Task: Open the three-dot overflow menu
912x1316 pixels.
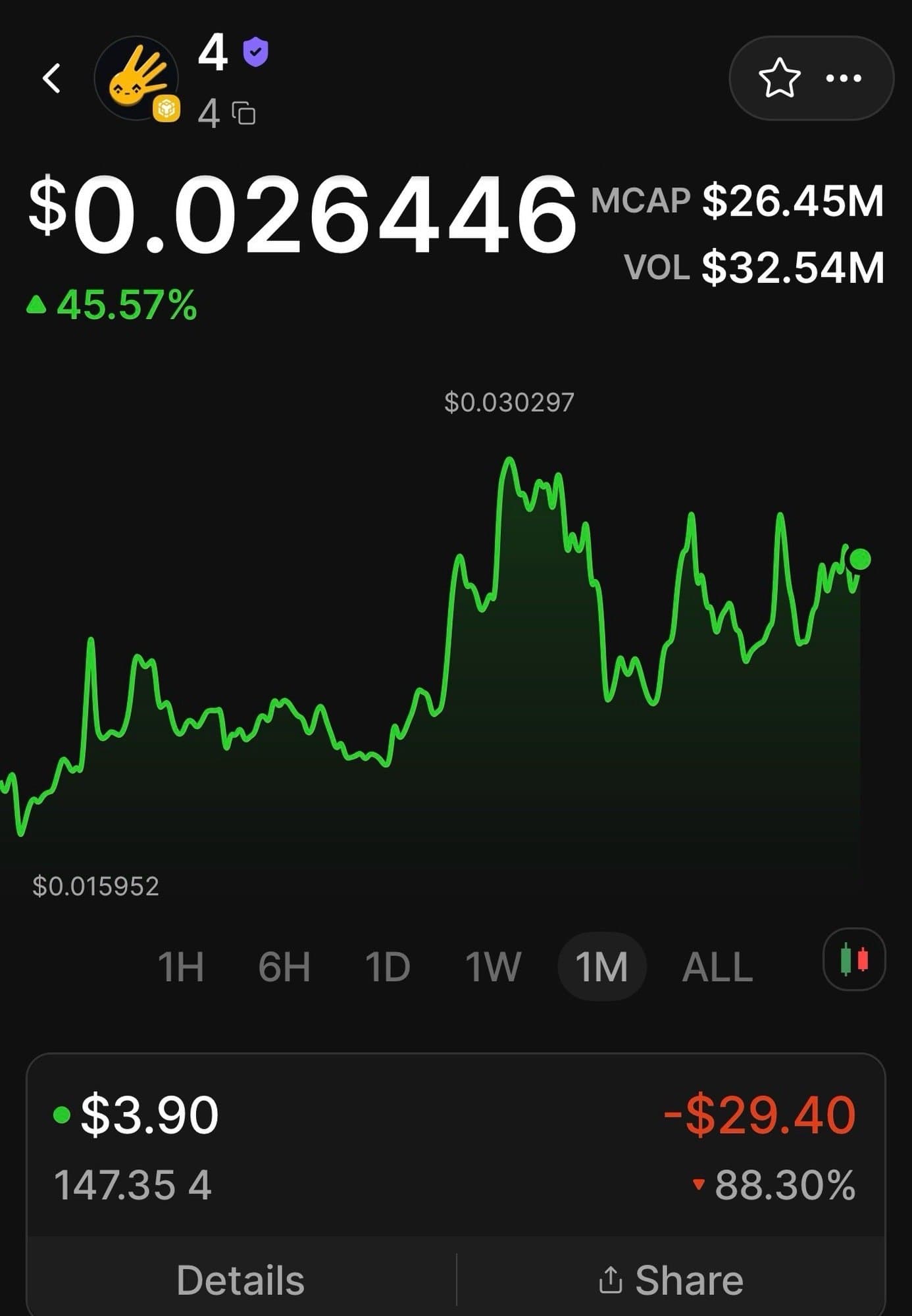Action: (844, 78)
